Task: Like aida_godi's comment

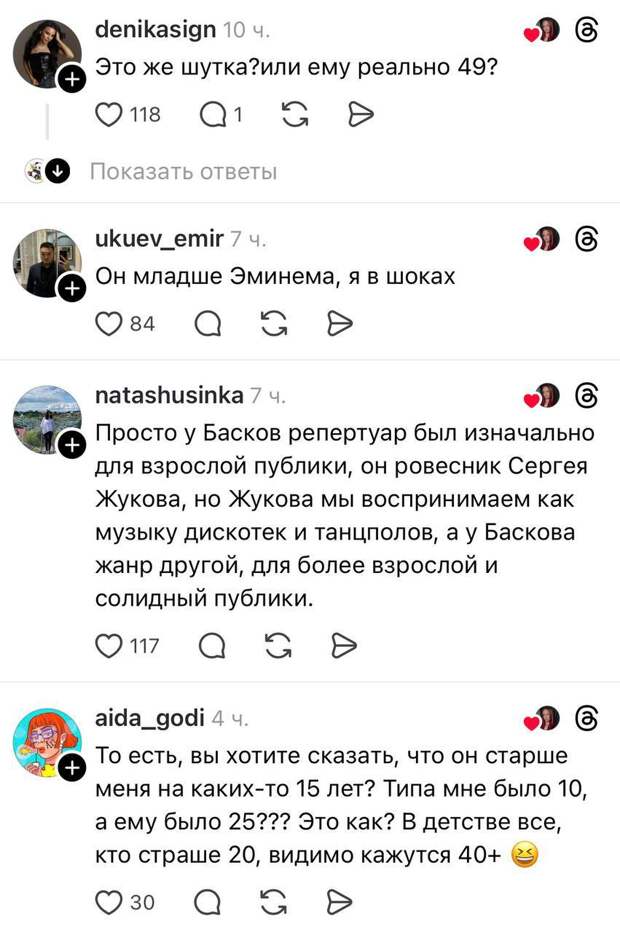Action: pyautogui.click(x=108, y=902)
